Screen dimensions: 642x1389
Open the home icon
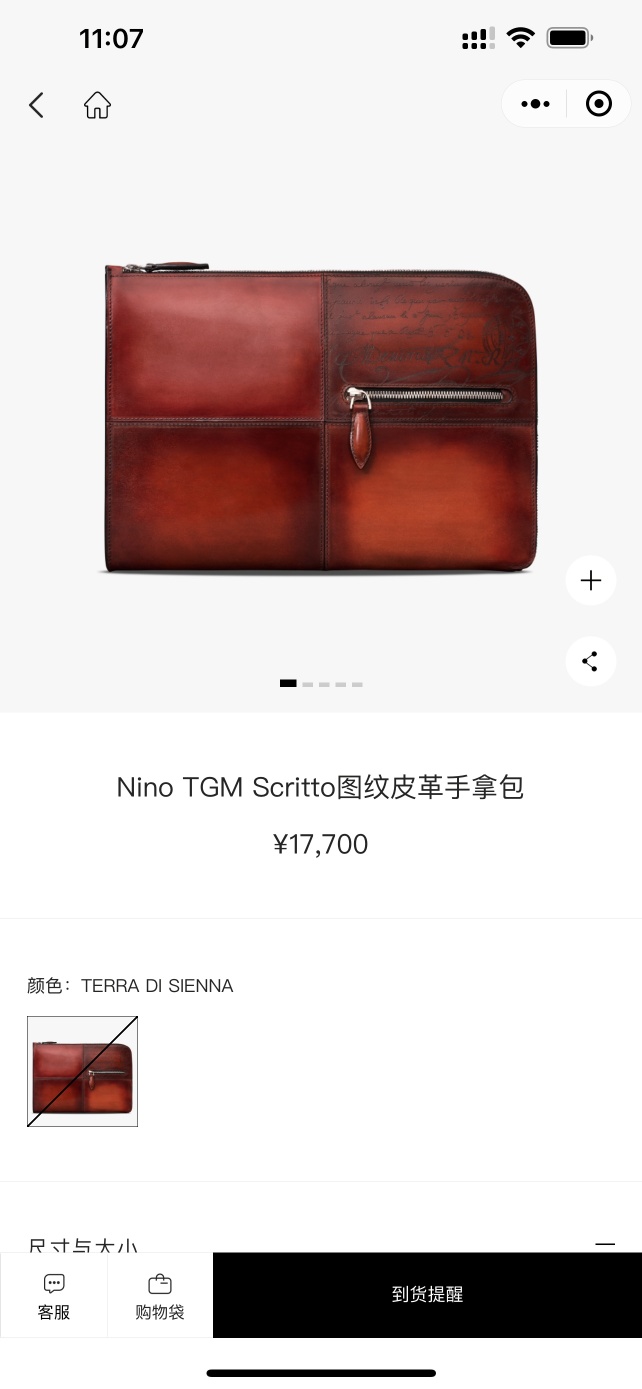pos(97,105)
